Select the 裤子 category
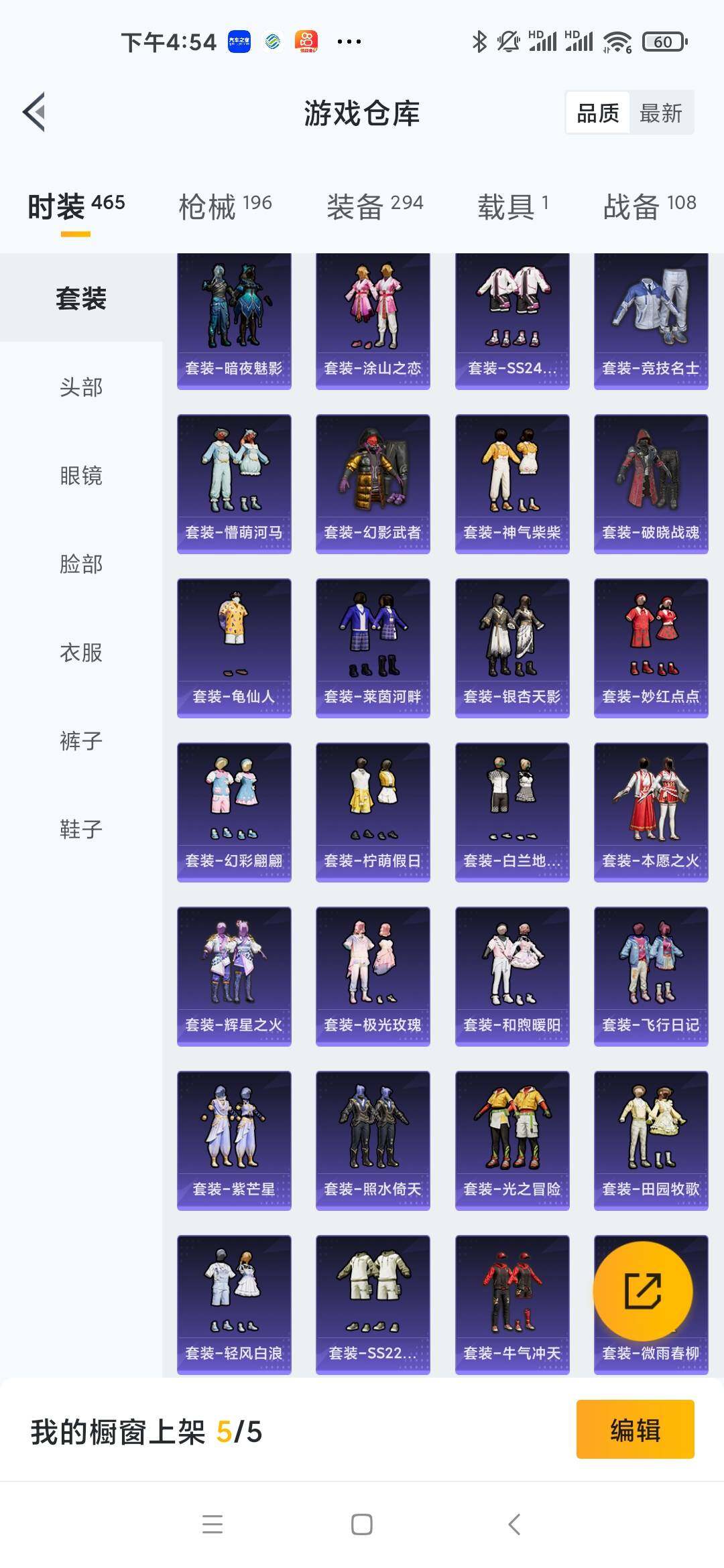724x1568 pixels. click(81, 740)
